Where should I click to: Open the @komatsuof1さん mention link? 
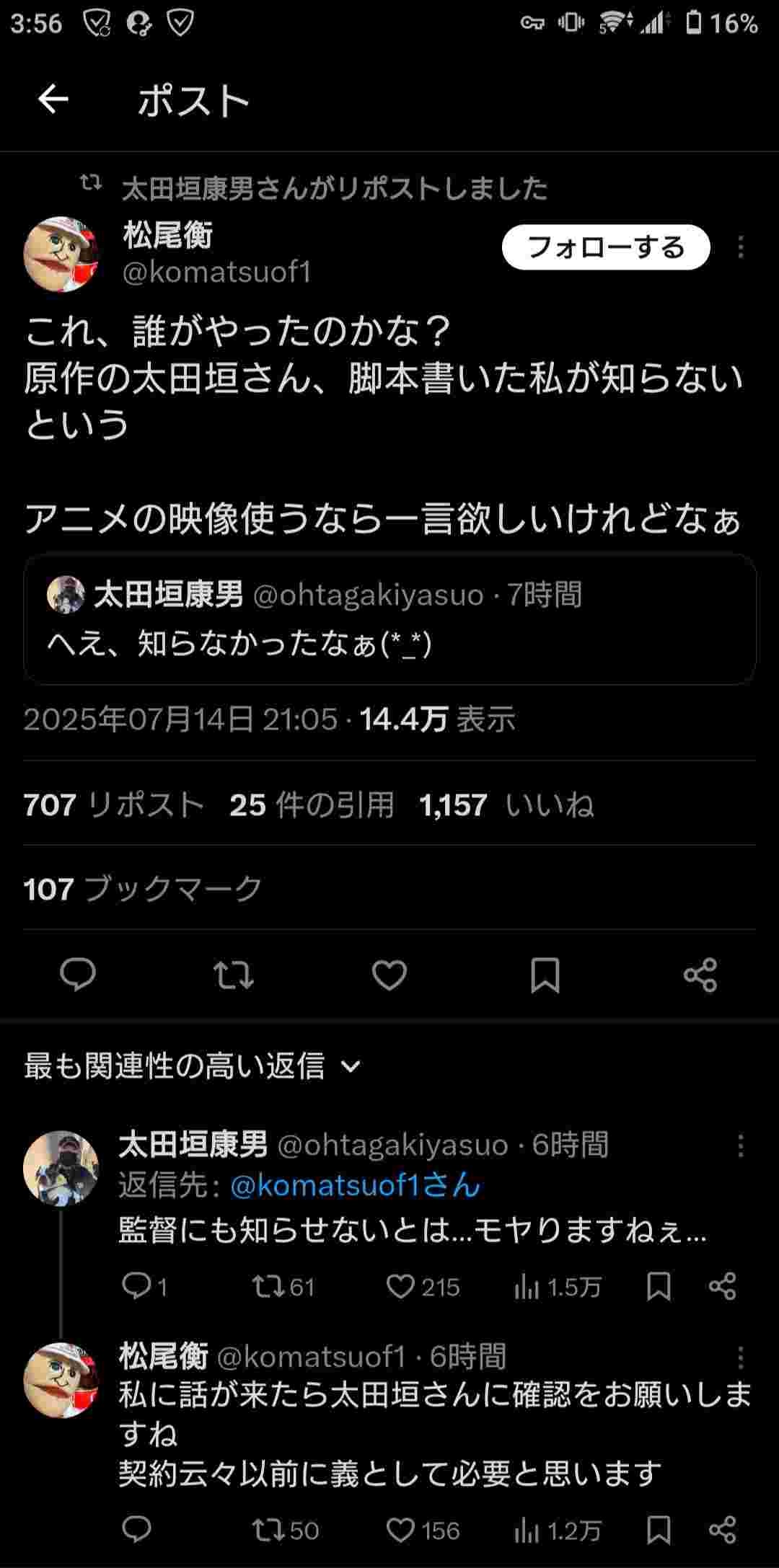pos(355,1186)
